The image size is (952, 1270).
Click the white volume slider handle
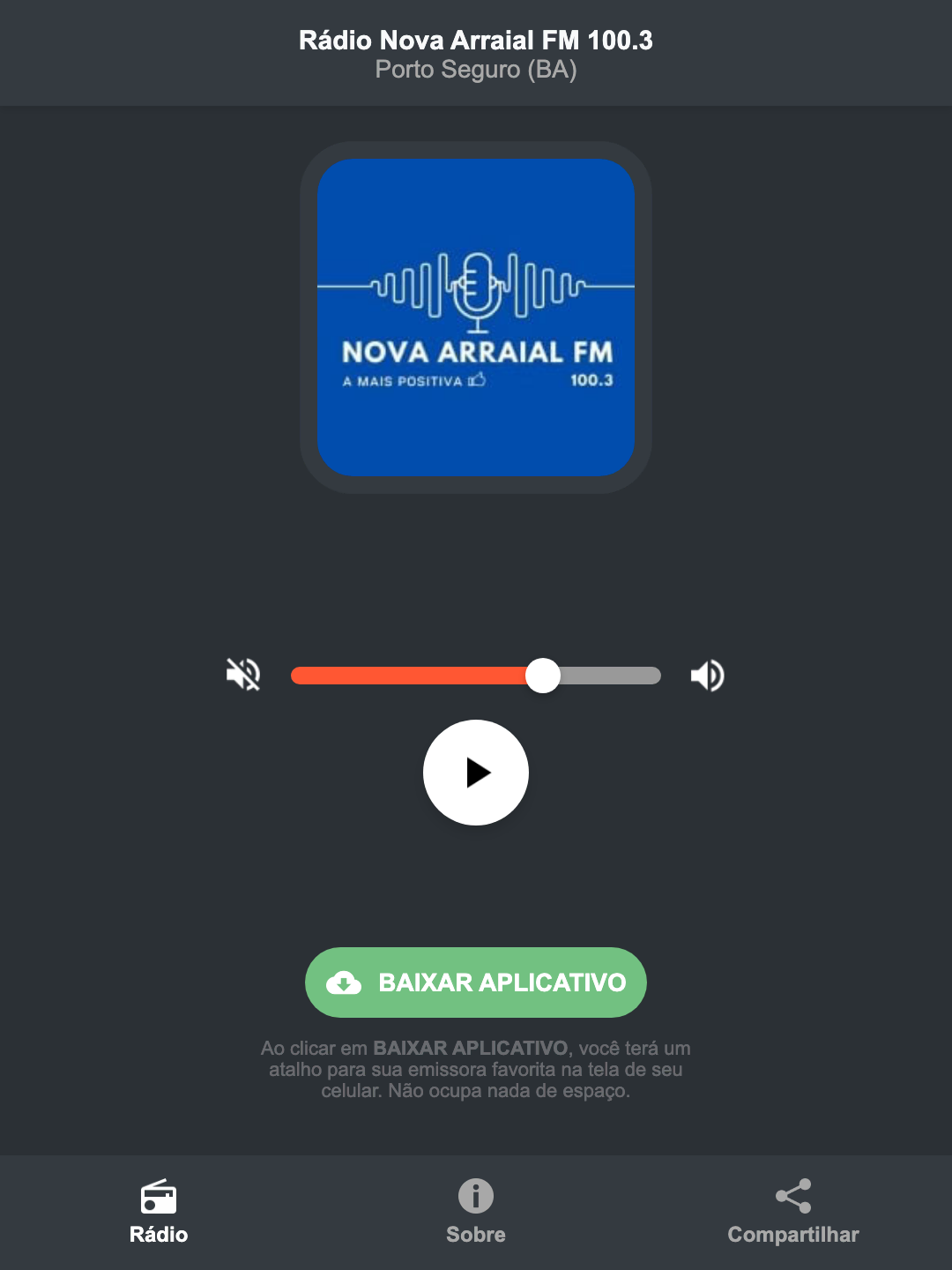543,675
